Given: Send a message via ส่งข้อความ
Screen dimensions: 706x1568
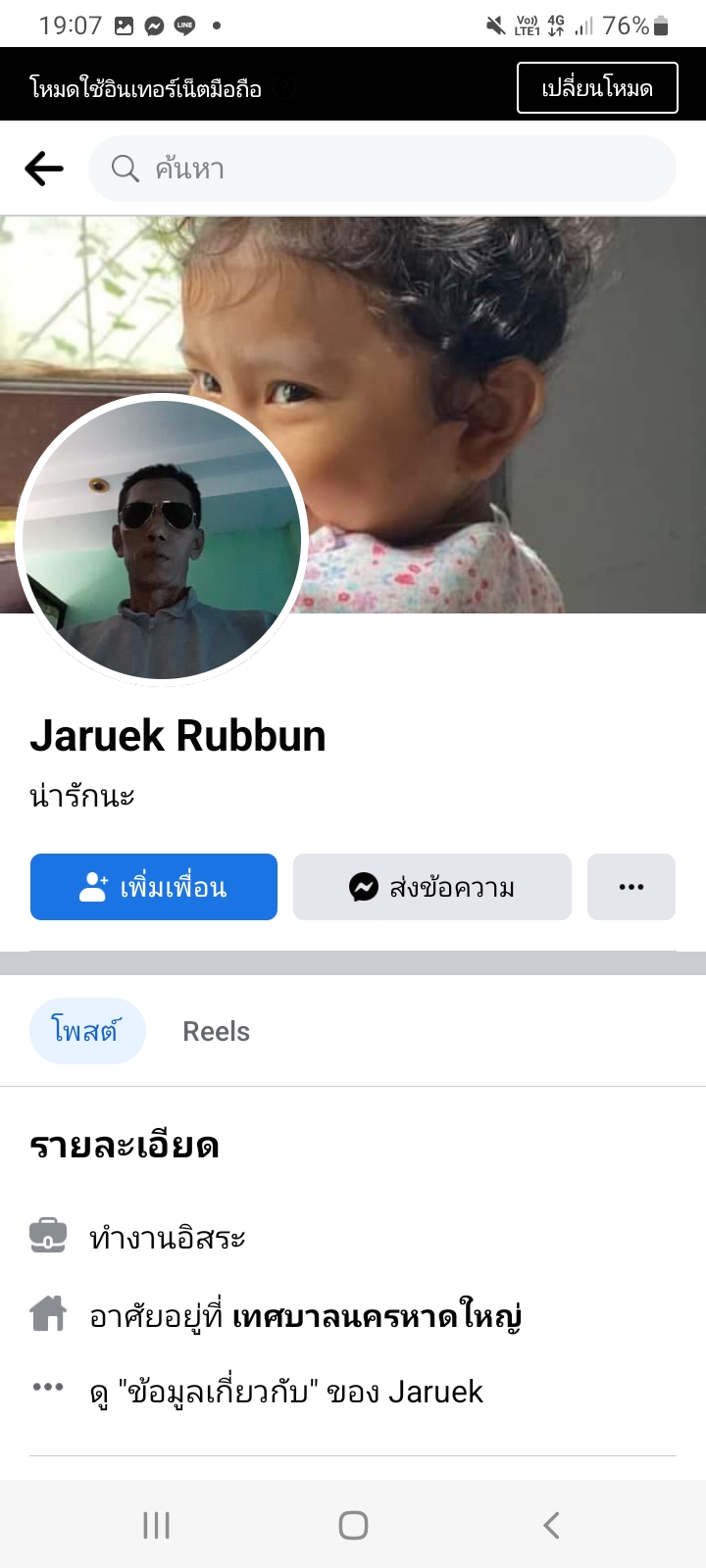Looking at the screenshot, I should 432,887.
